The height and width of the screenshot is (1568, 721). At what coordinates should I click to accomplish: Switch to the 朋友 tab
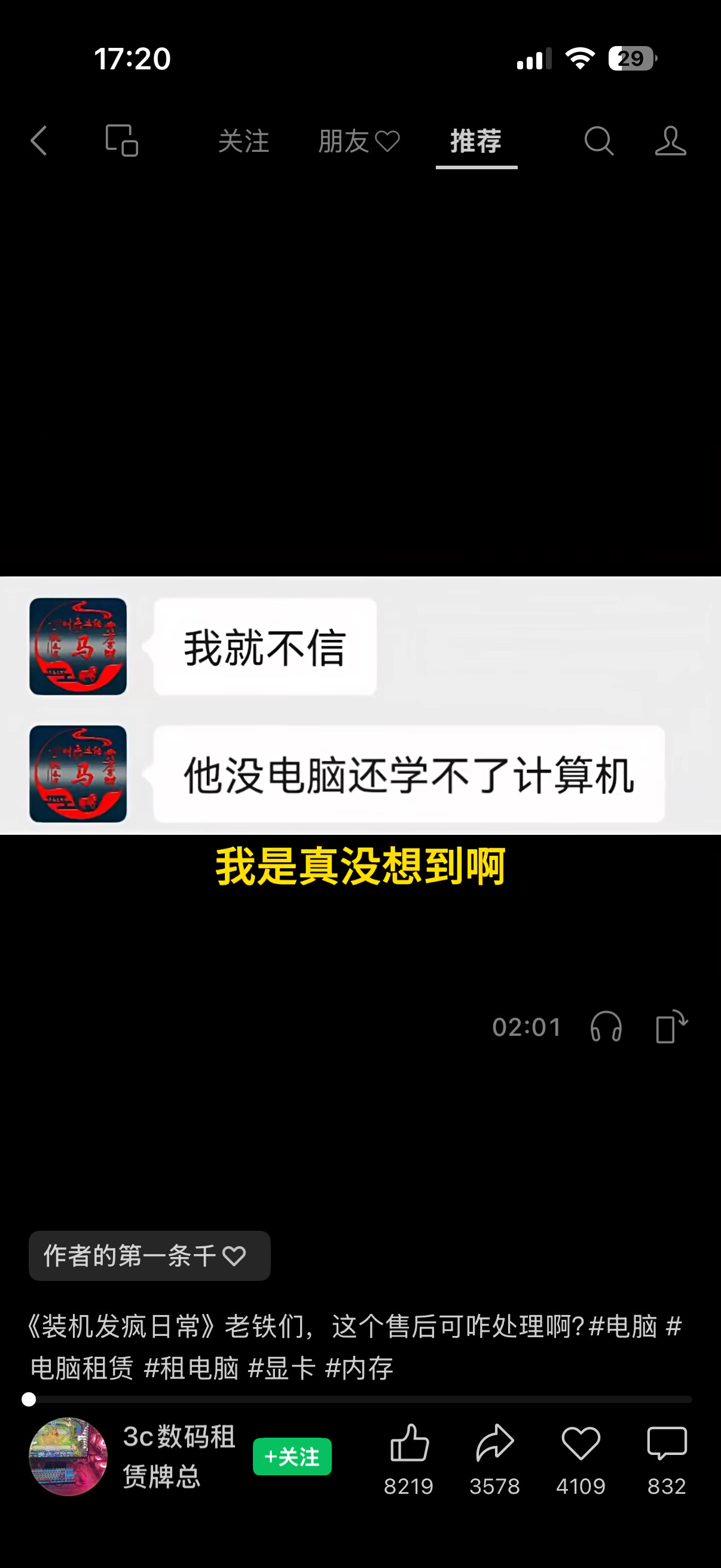359,141
